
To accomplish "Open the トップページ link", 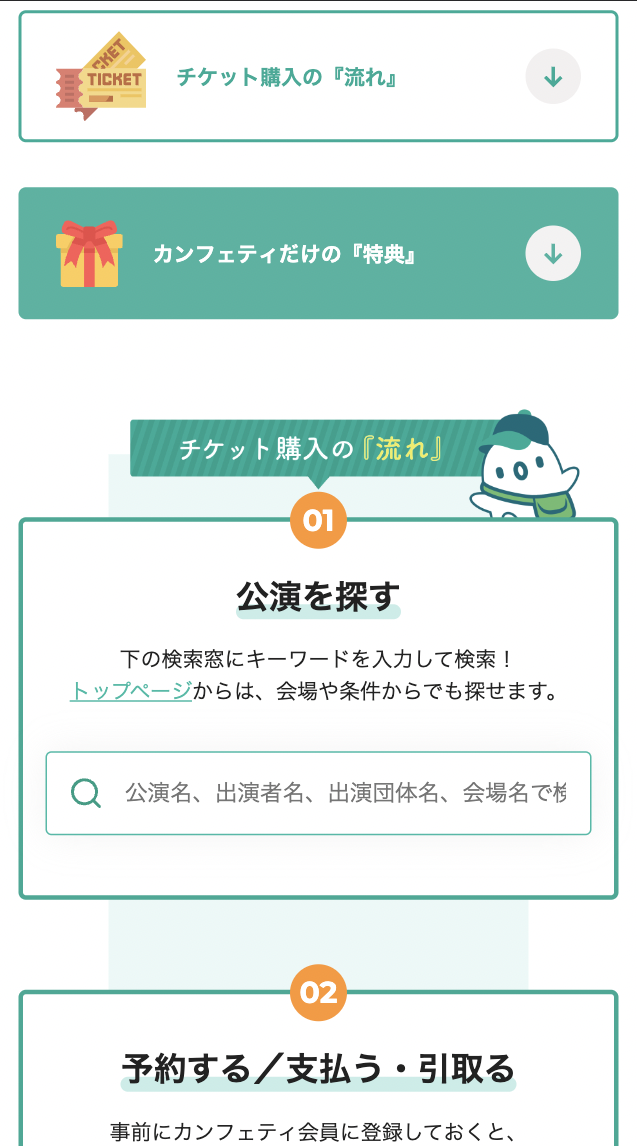I will [x=130, y=691].
